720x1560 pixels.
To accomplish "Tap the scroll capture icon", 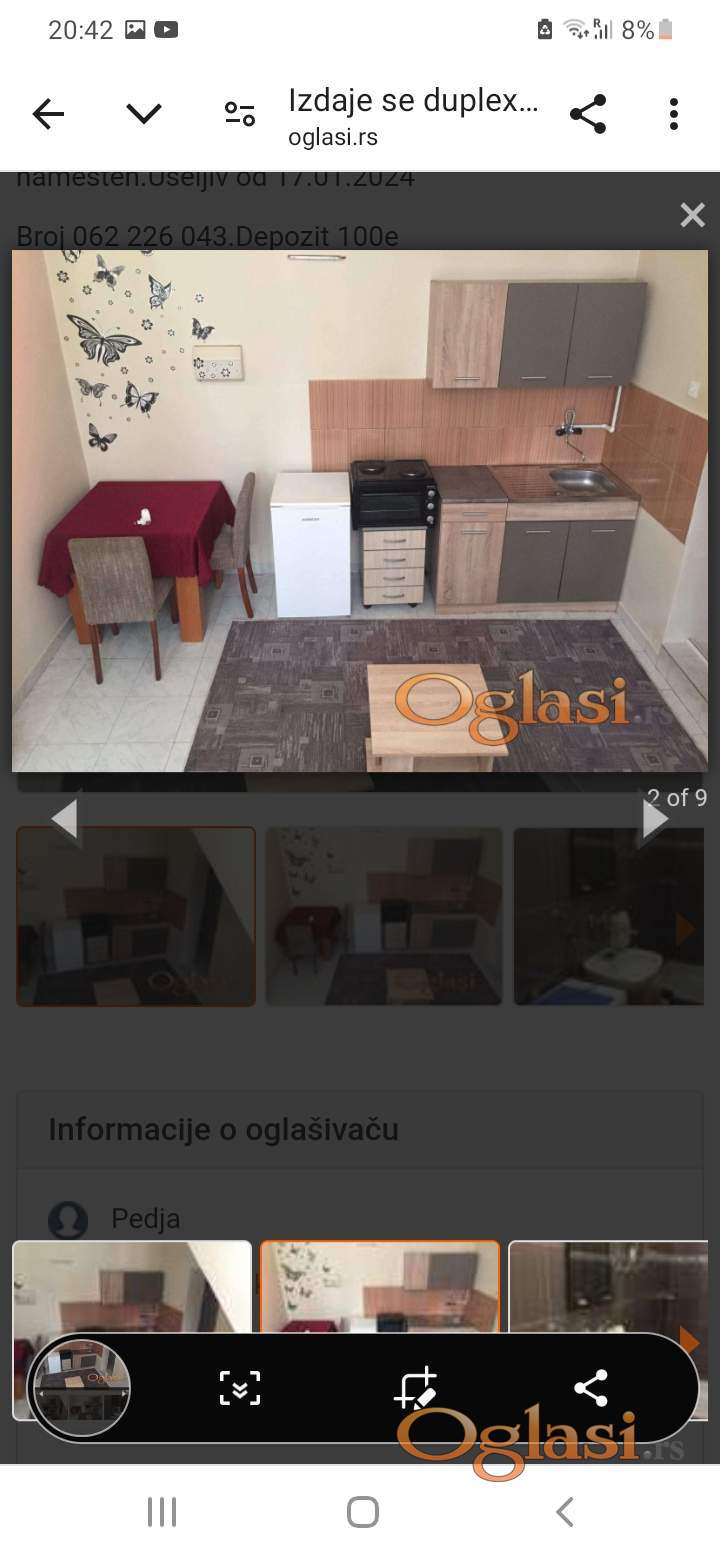I will point(240,1388).
